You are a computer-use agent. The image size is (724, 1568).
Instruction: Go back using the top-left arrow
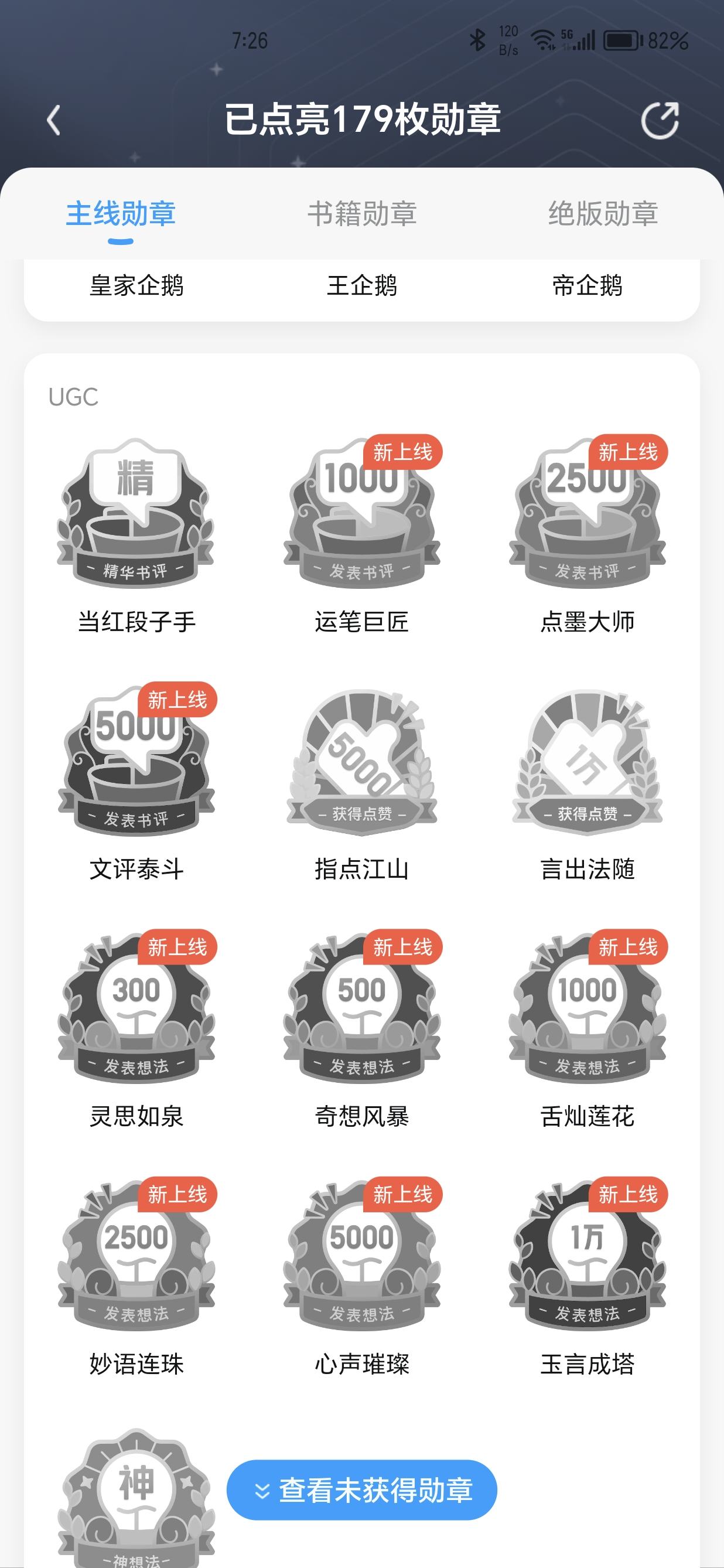tap(53, 120)
